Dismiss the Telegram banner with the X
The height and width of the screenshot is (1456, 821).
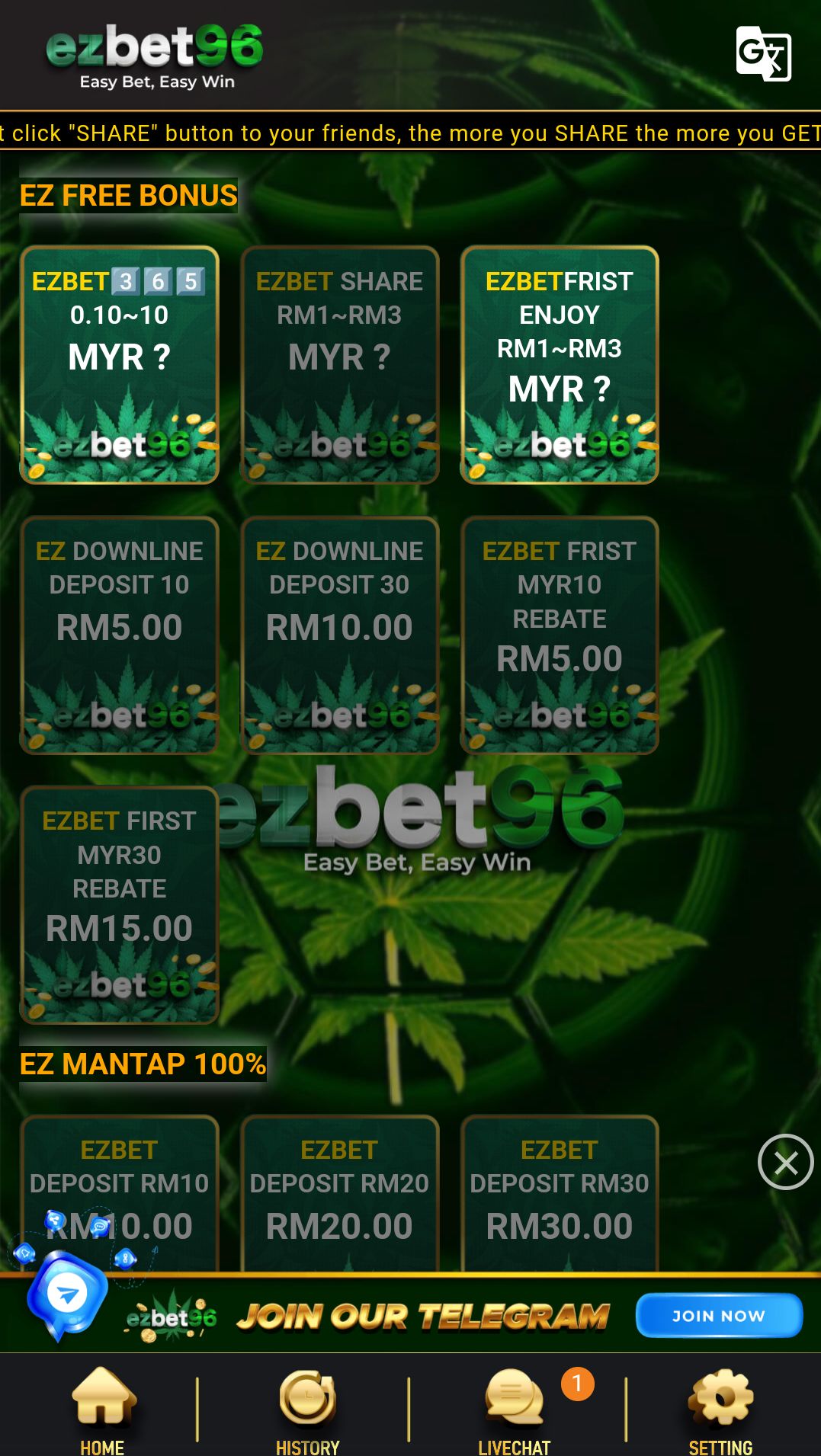pos(785,1162)
